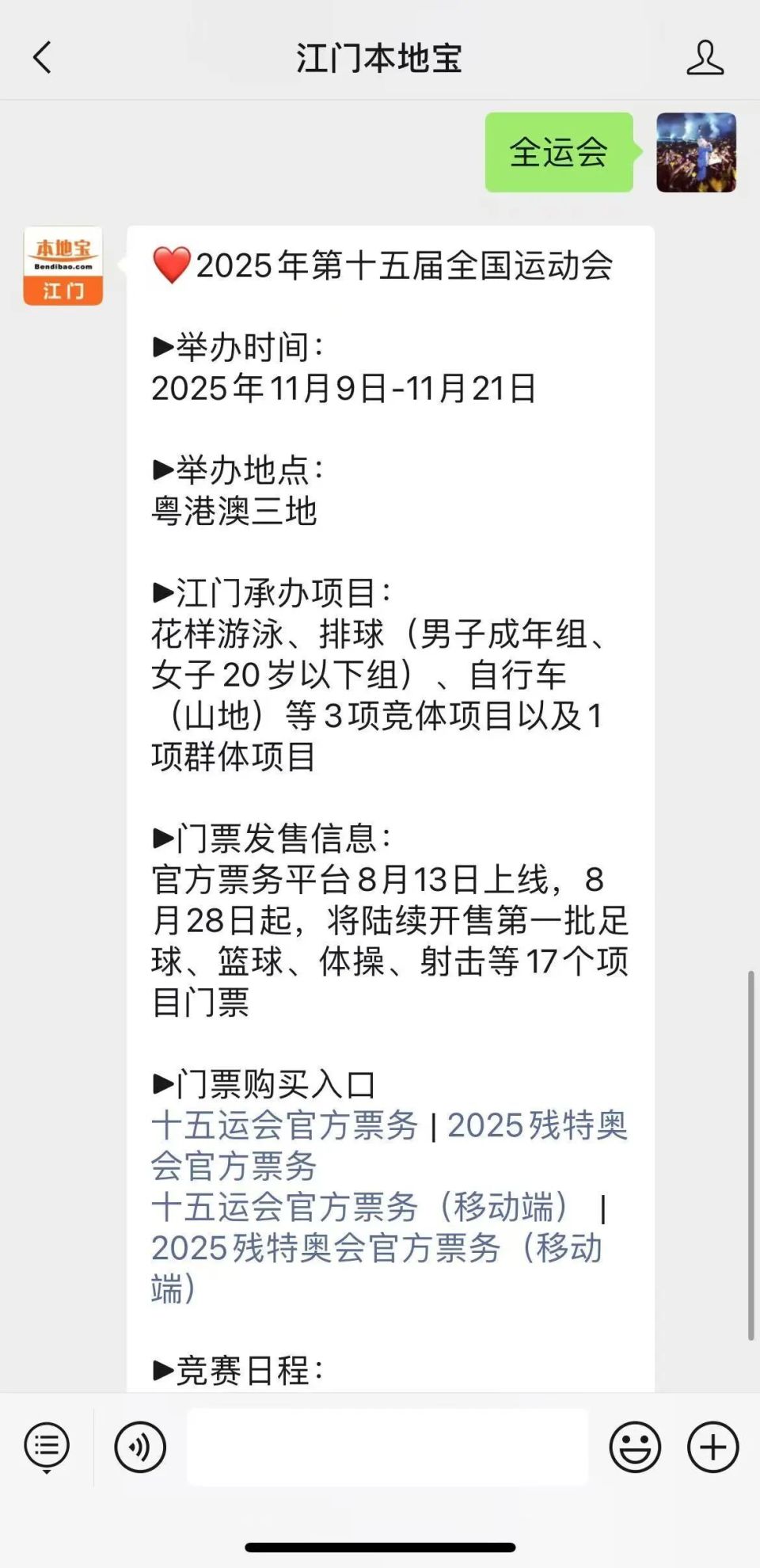Open 2025残特奥会官方票务（移动端） link
Screen dimensions: 760x1568
click(x=377, y=1268)
